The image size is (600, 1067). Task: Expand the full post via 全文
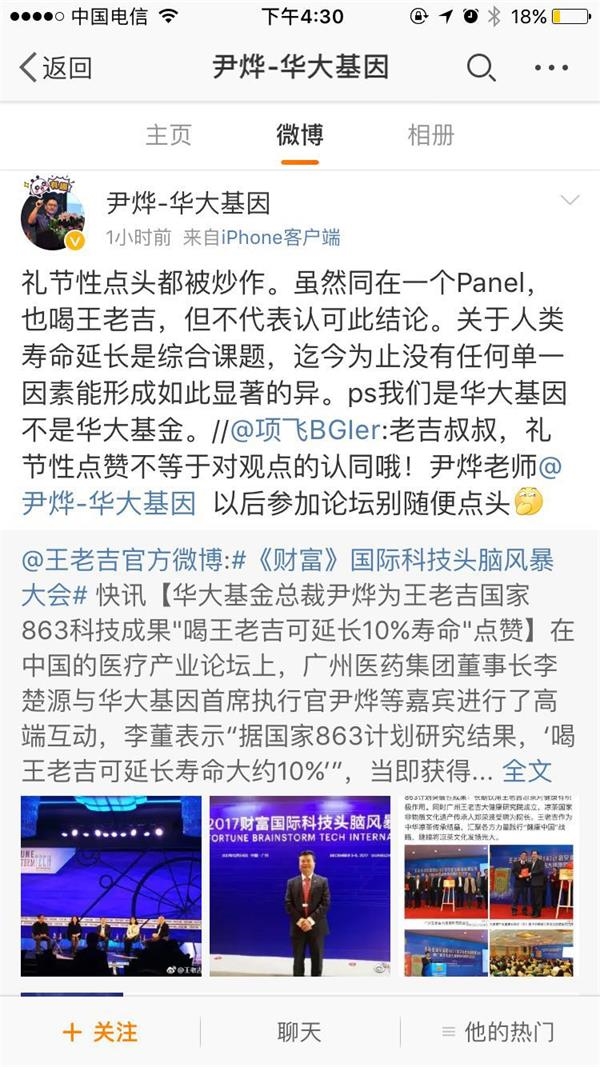click(526, 769)
